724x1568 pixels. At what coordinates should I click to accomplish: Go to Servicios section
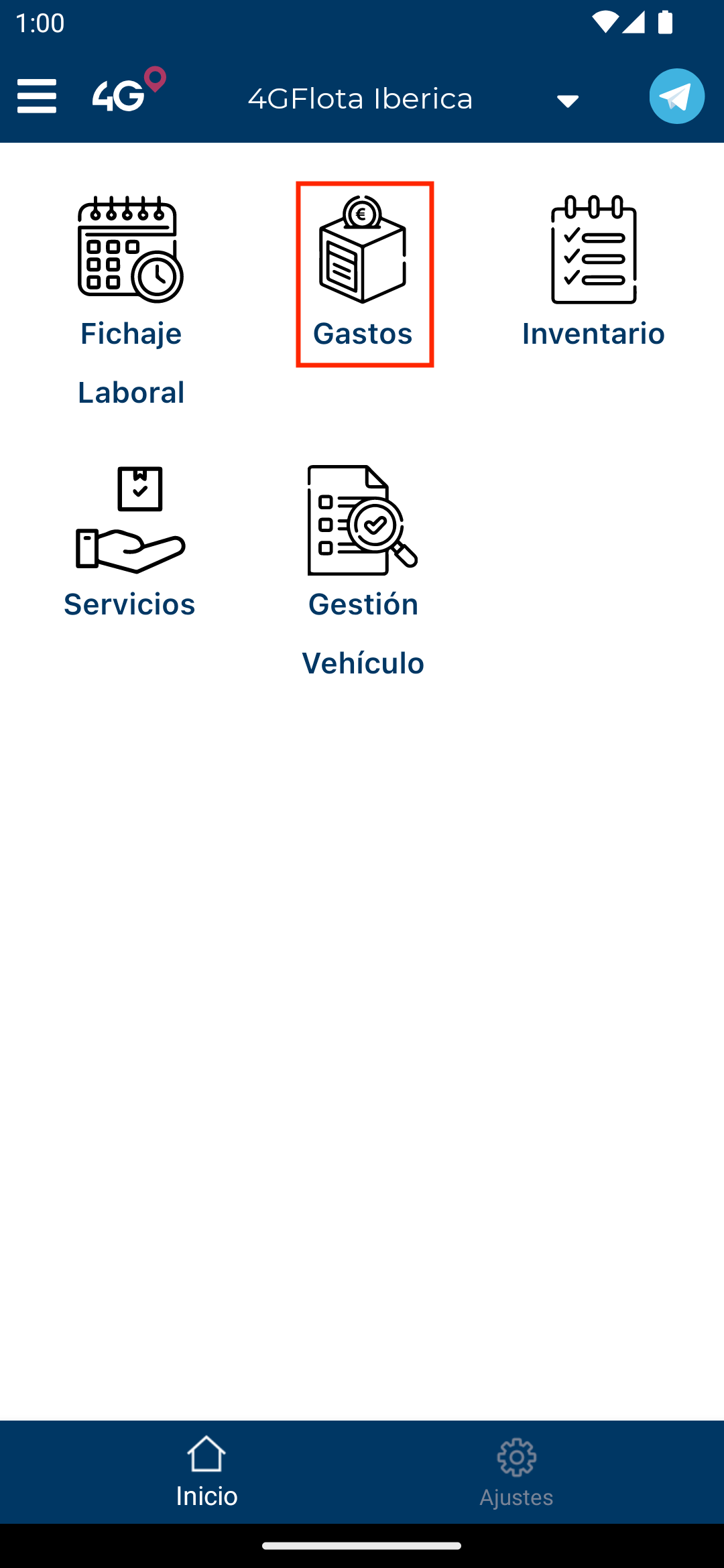click(x=130, y=543)
